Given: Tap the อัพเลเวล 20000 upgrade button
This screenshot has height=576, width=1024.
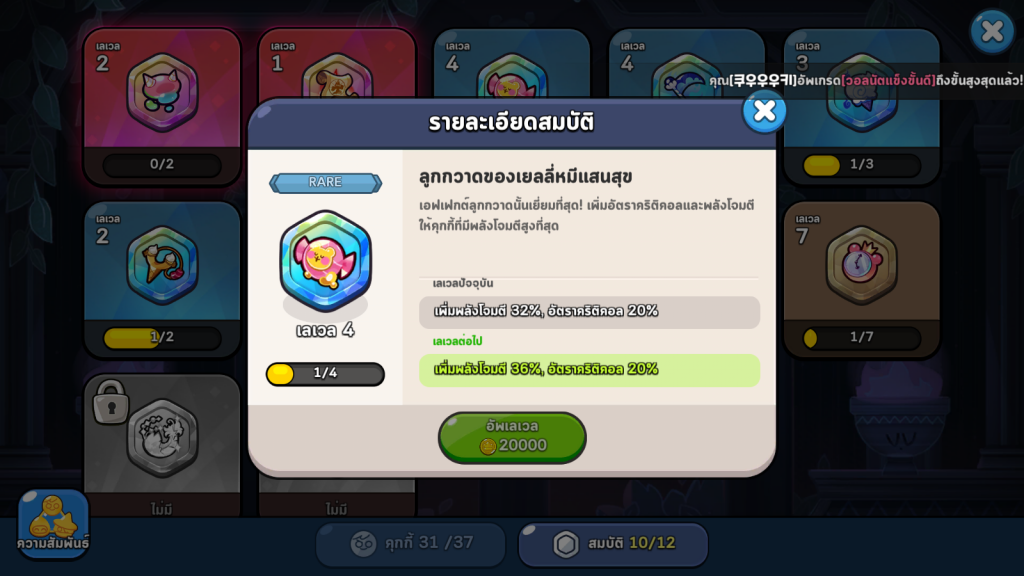Looking at the screenshot, I should click(512, 437).
